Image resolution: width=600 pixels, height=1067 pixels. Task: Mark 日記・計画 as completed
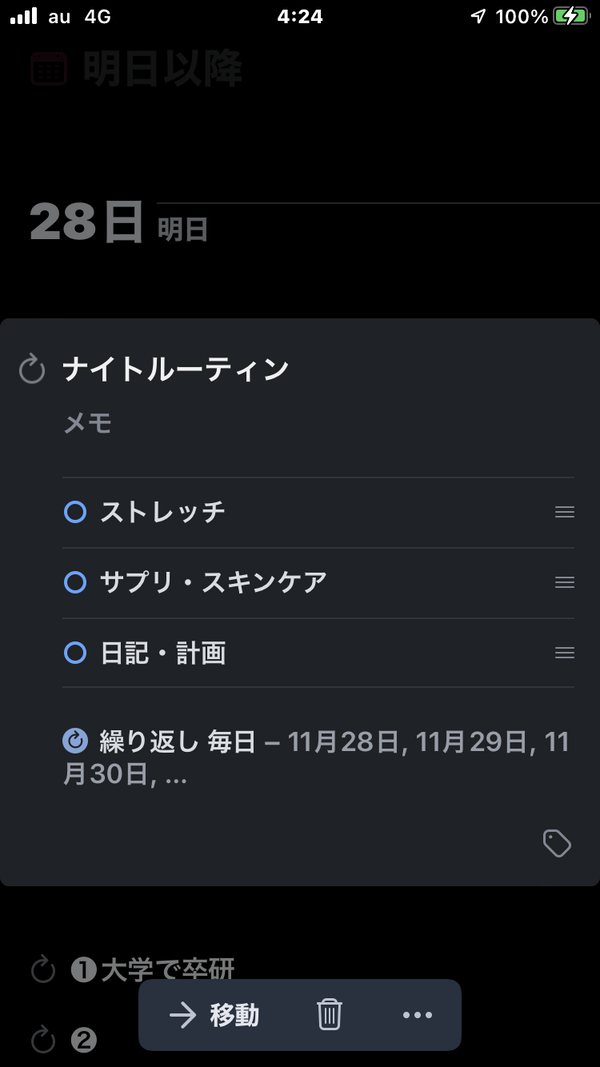[x=75, y=653]
